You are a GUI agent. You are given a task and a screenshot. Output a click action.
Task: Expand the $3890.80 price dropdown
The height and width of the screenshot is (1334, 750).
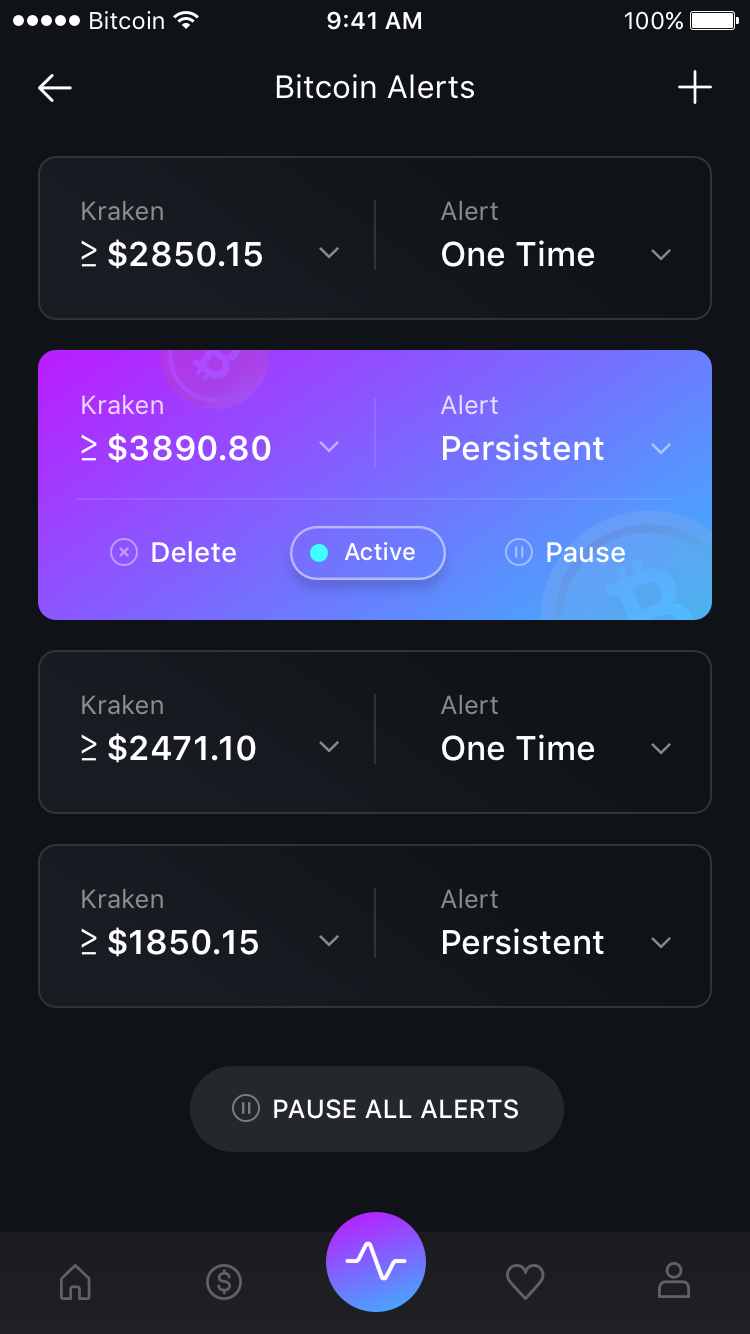point(329,448)
